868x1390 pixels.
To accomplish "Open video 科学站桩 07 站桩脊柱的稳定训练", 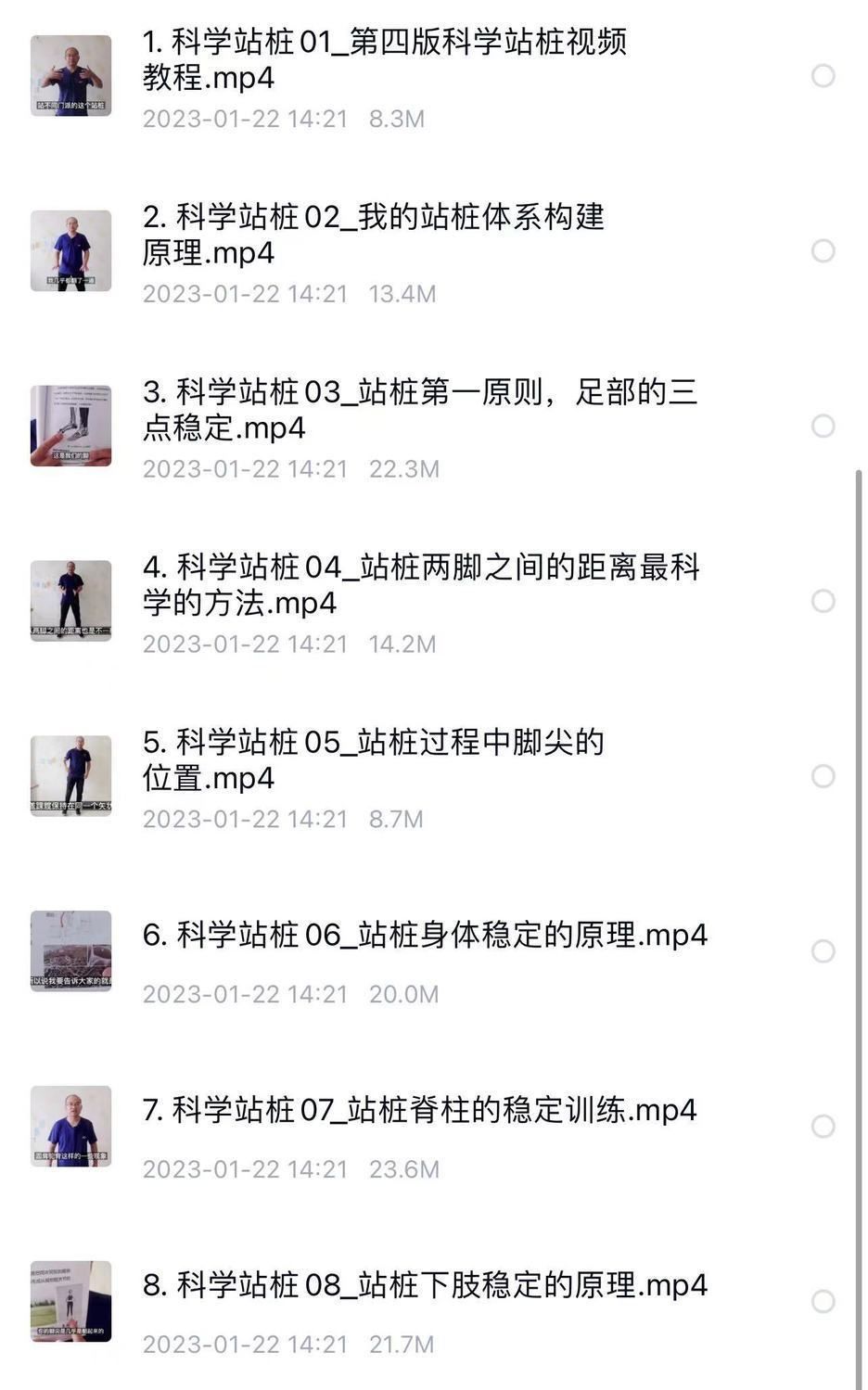I will coord(419,1110).
